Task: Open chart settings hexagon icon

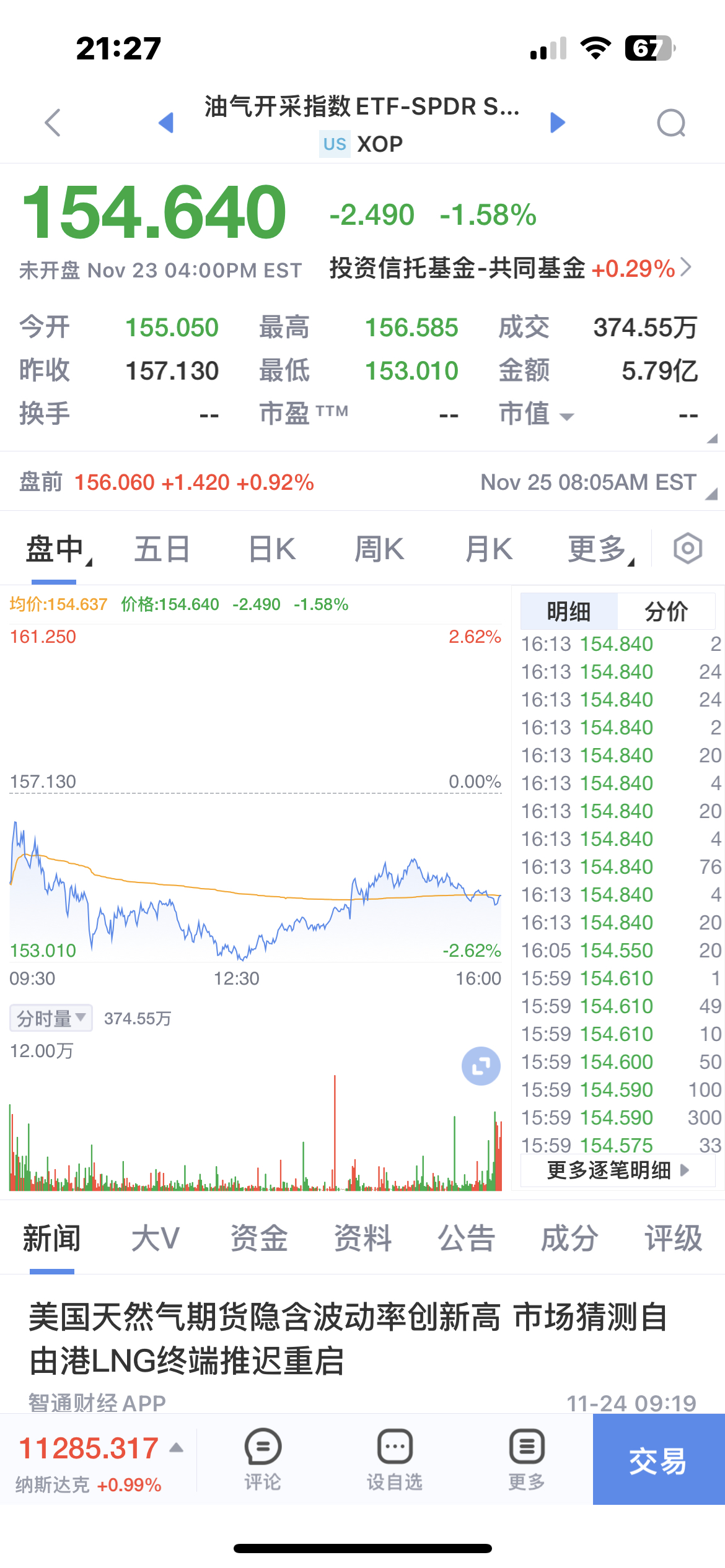Action: point(687,549)
